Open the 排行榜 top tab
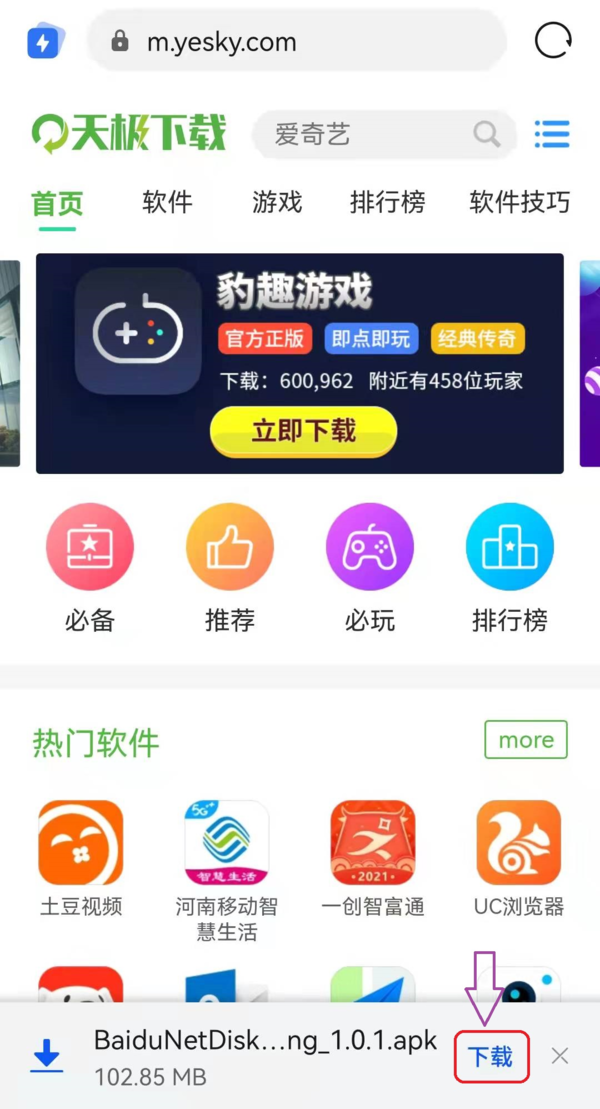This screenshot has height=1109, width=600. point(387,202)
